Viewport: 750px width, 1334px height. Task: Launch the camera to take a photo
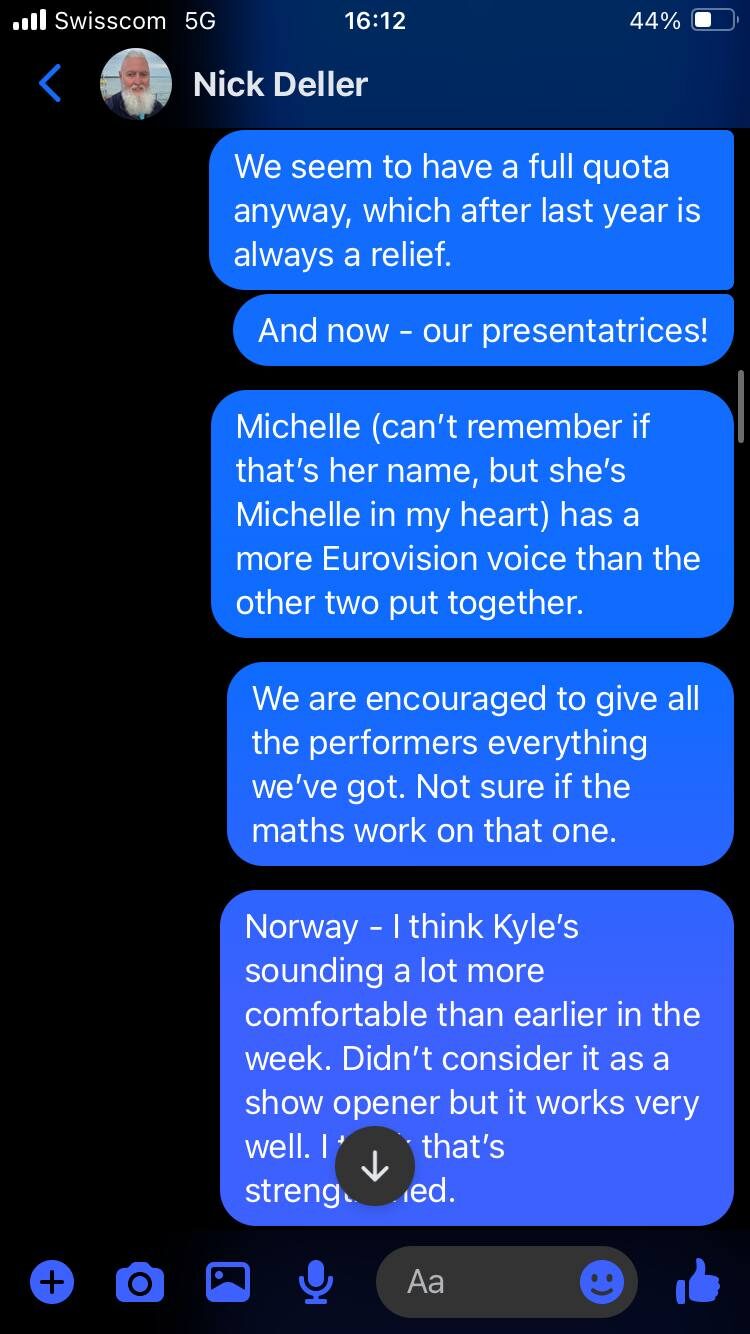pyautogui.click(x=140, y=1281)
